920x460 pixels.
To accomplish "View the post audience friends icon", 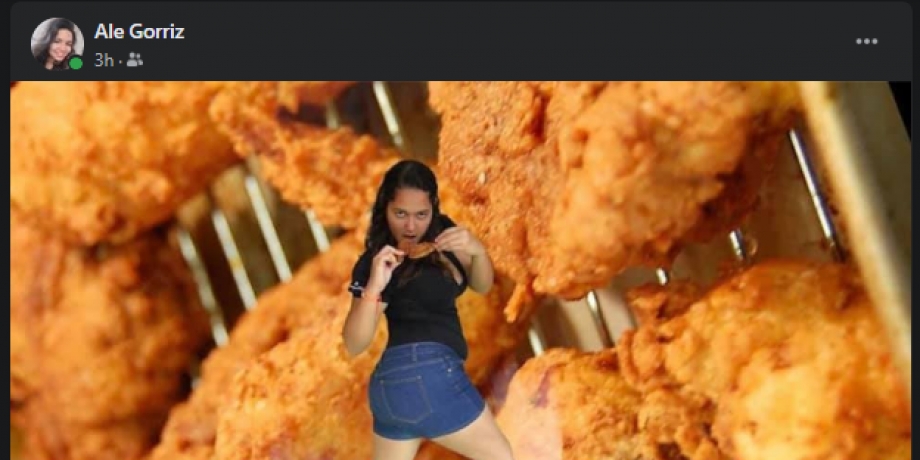I will tap(135, 60).
